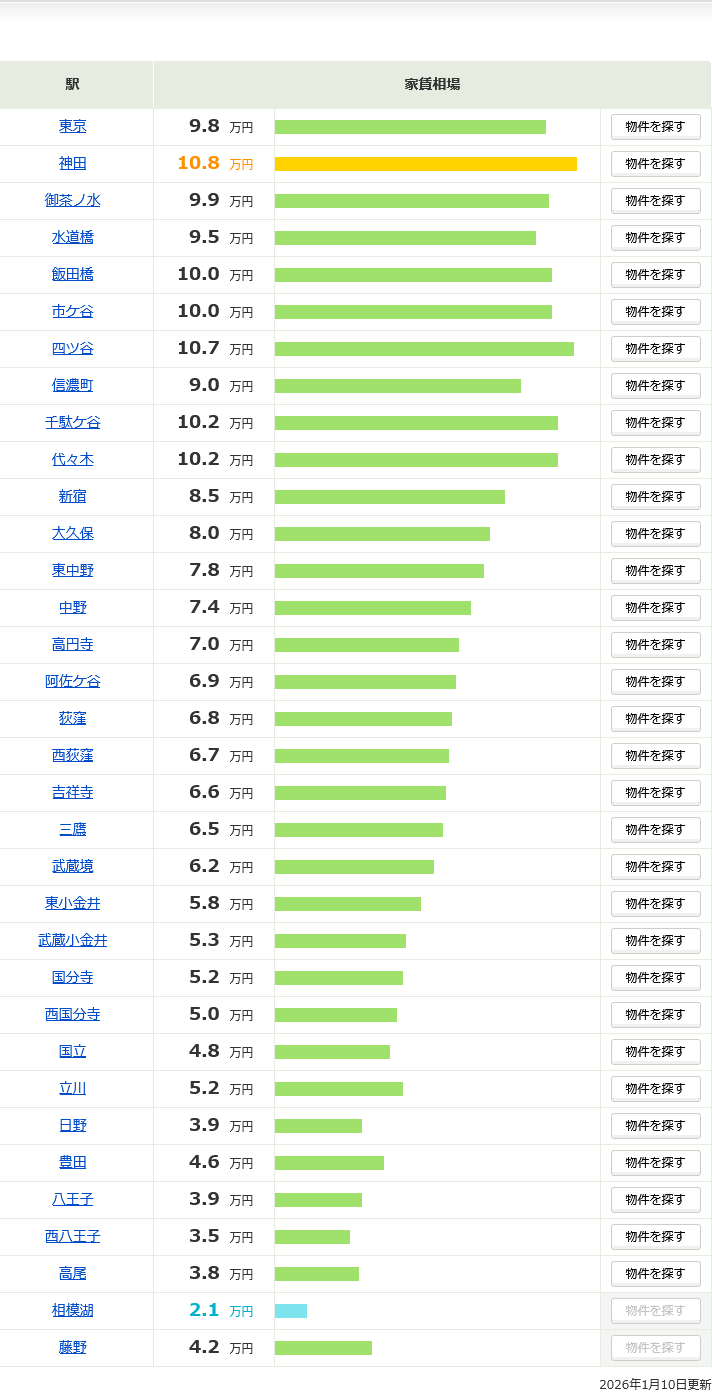712x1394 pixels.
Task: Open the 東京 station link
Action: [x=72, y=126]
